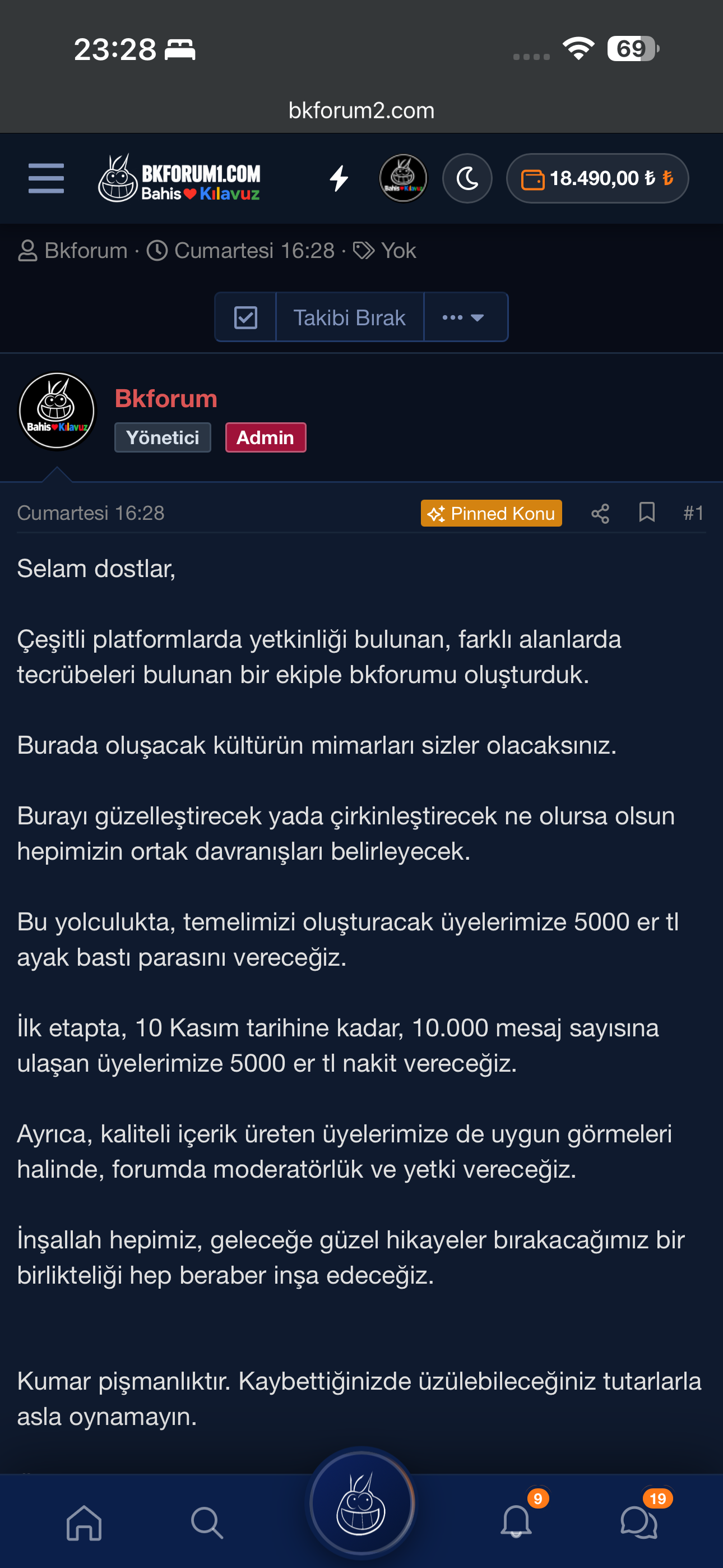Open Bkforum thread starter link at top
This screenshot has height=1568, width=723.
tap(86, 251)
